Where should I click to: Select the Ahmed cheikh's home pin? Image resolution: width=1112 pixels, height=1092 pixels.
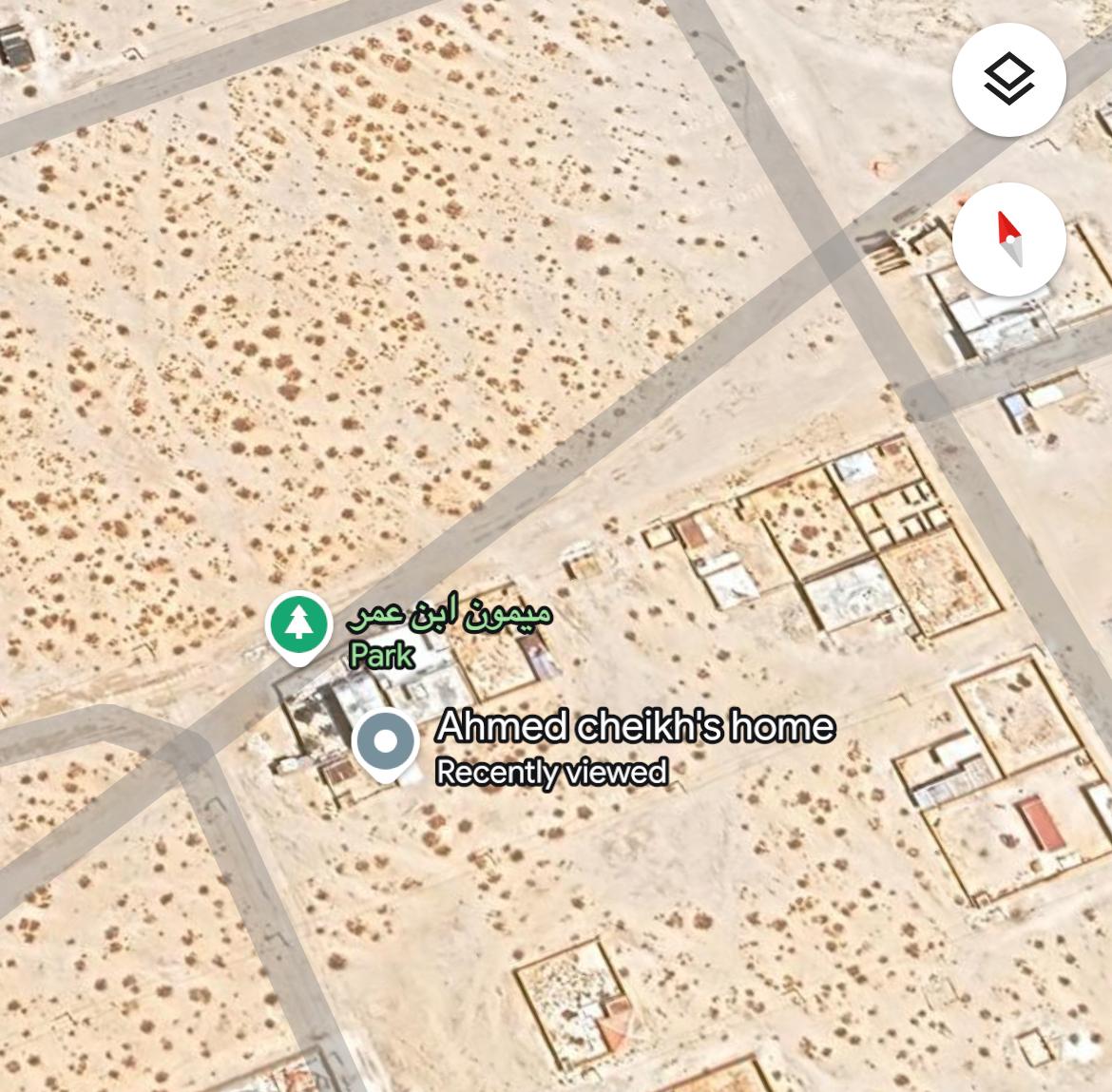[x=385, y=743]
